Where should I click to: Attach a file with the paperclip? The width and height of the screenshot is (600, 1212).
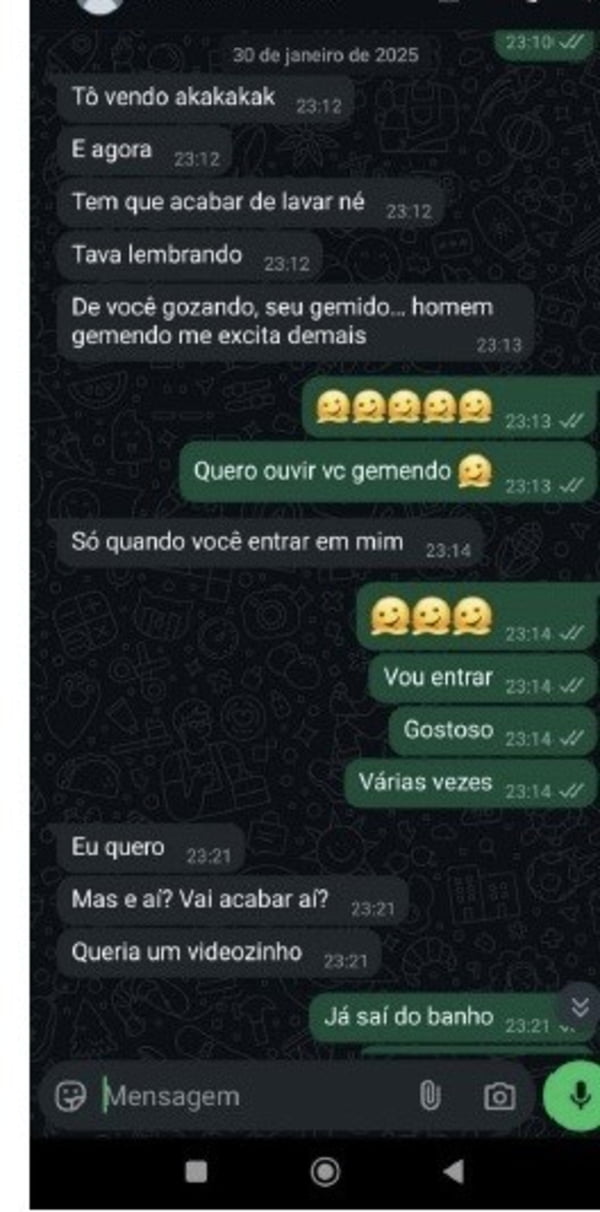430,1096
